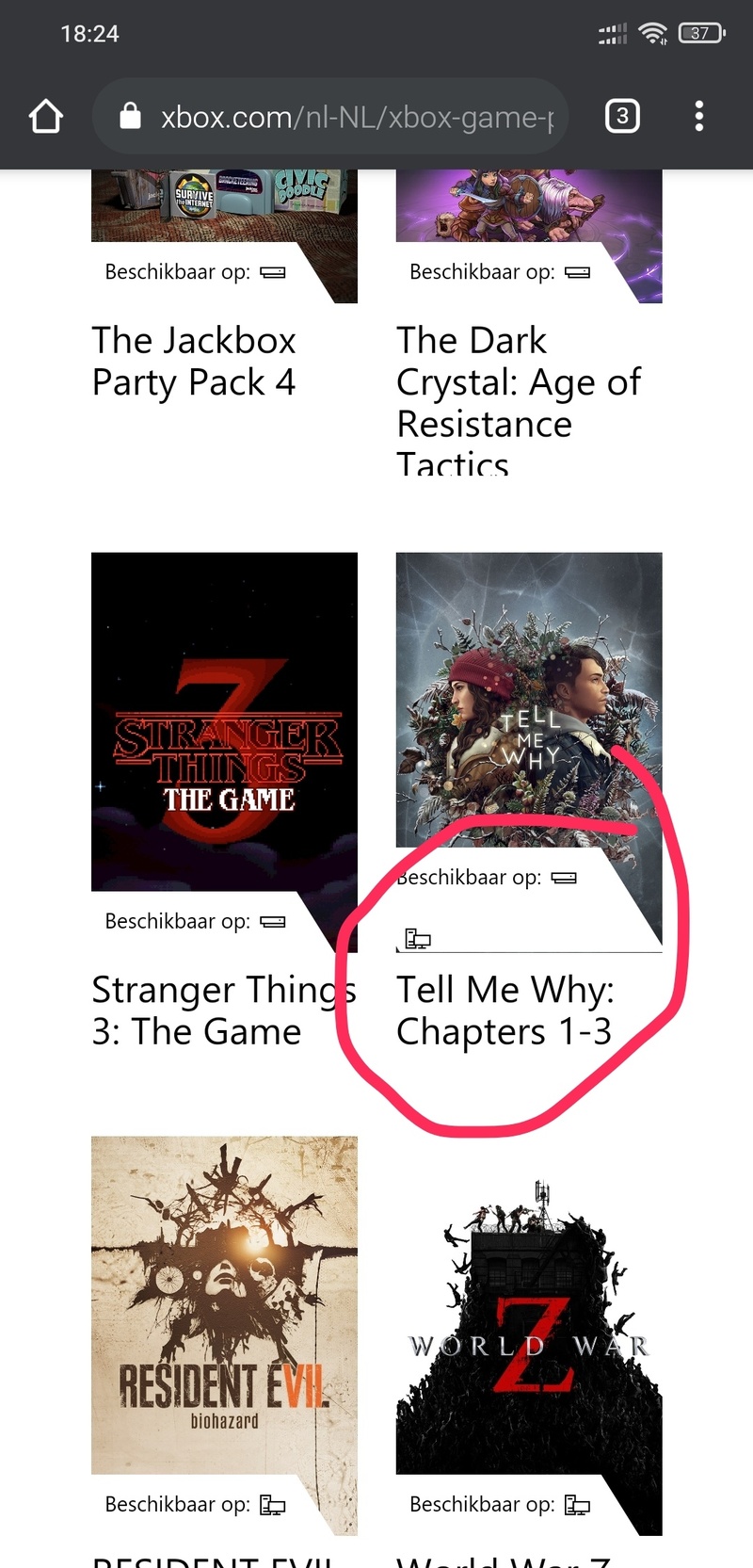This screenshot has height=1568, width=753.
Task: Open Stranger Things 3: The Game
Action: click(x=224, y=721)
